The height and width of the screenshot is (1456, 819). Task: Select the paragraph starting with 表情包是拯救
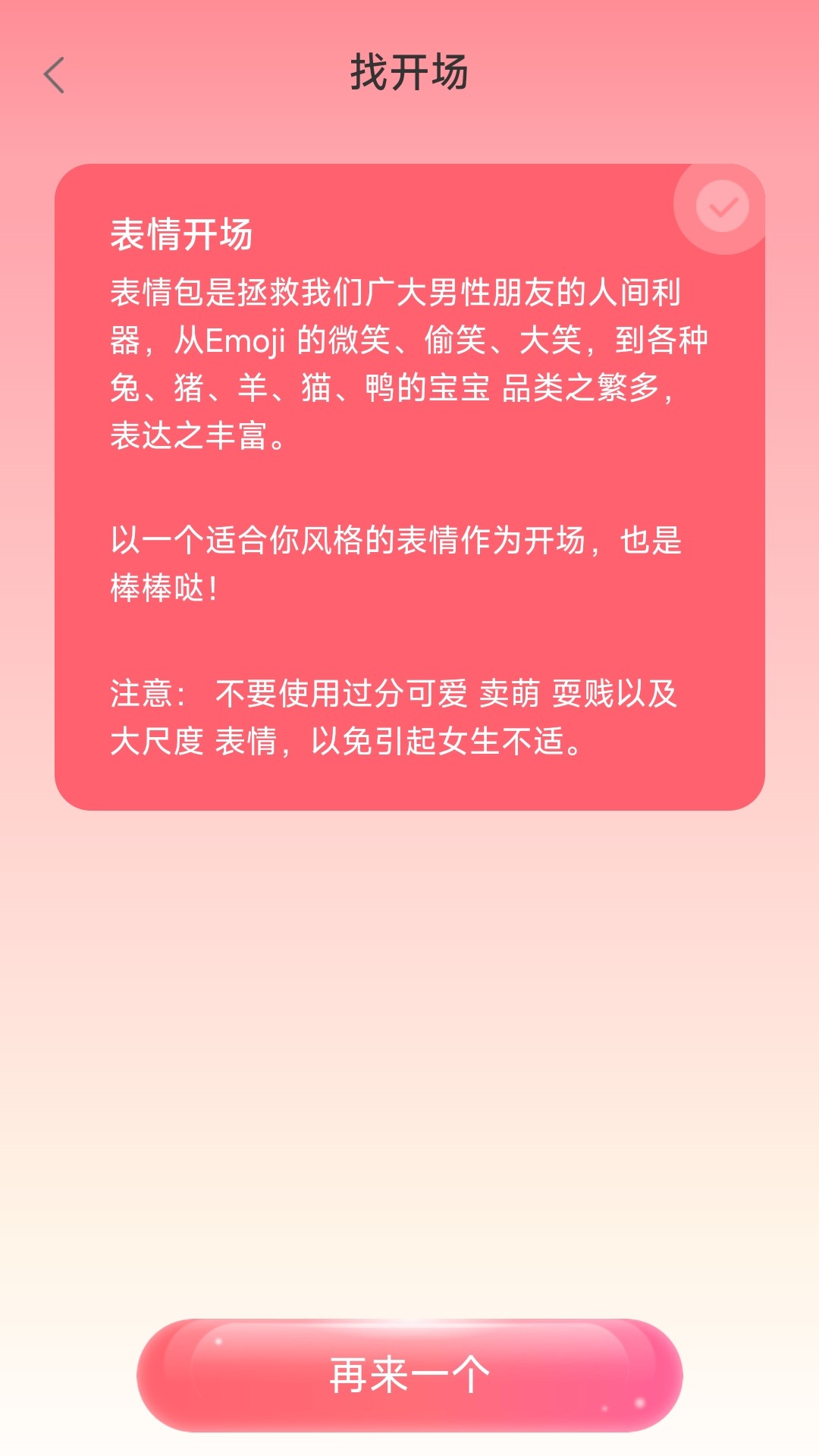[x=409, y=360]
